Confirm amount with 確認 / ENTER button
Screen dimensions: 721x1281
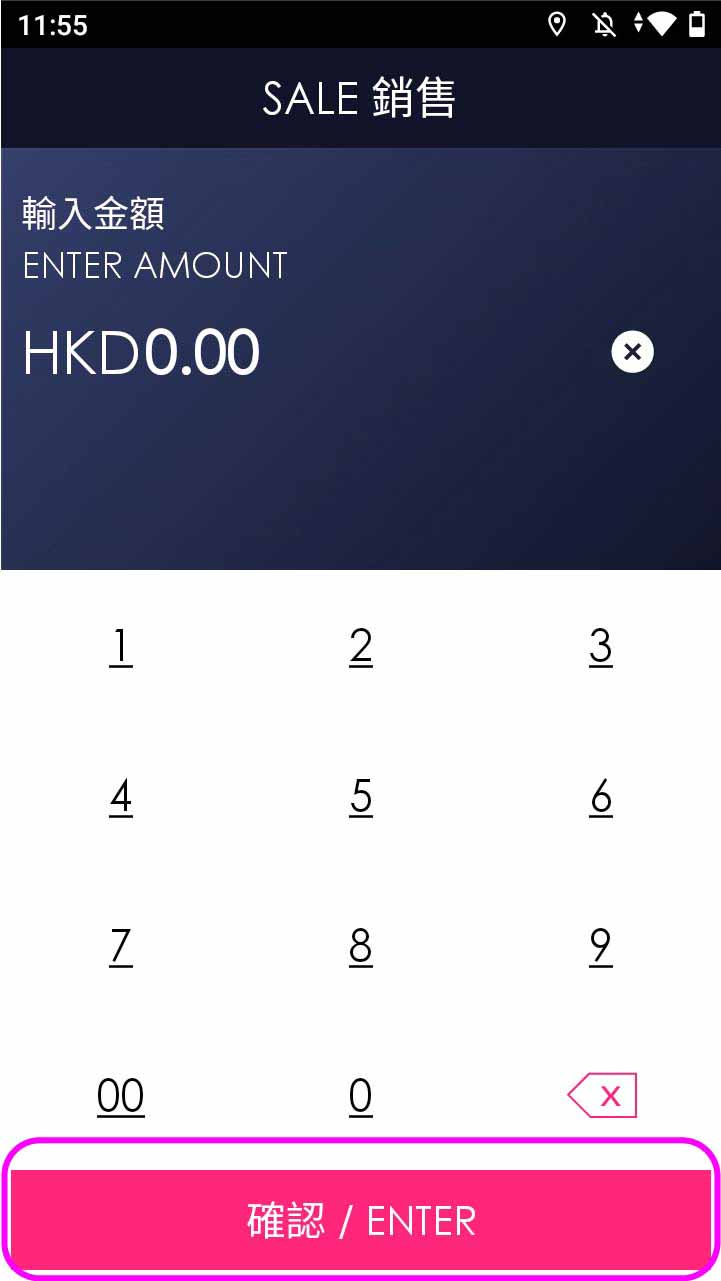360,1220
